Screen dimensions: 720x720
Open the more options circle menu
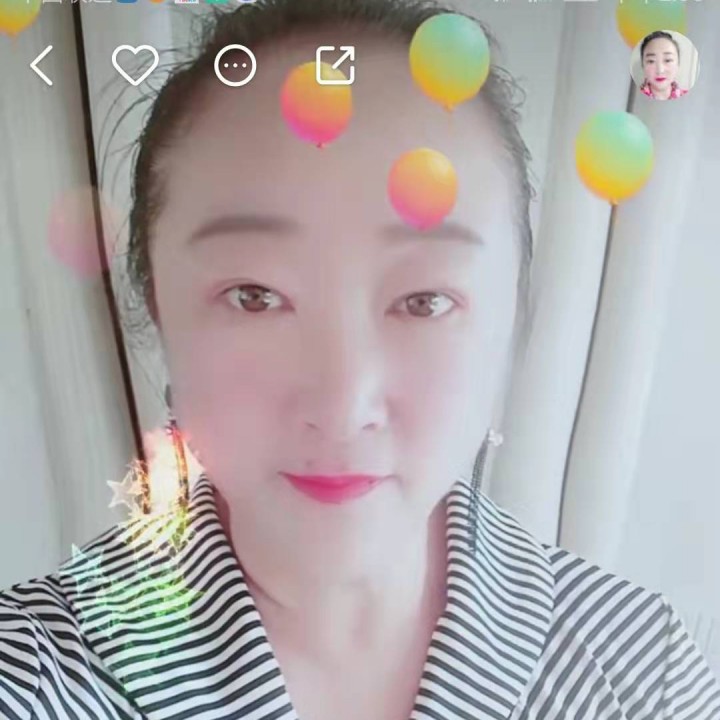pos(235,65)
